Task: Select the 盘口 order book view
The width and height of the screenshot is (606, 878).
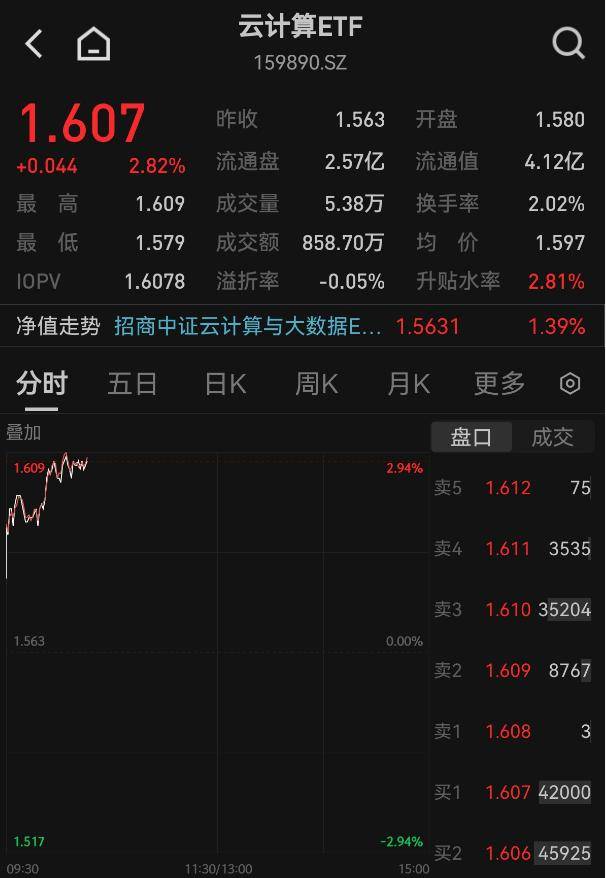Action: 471,437
